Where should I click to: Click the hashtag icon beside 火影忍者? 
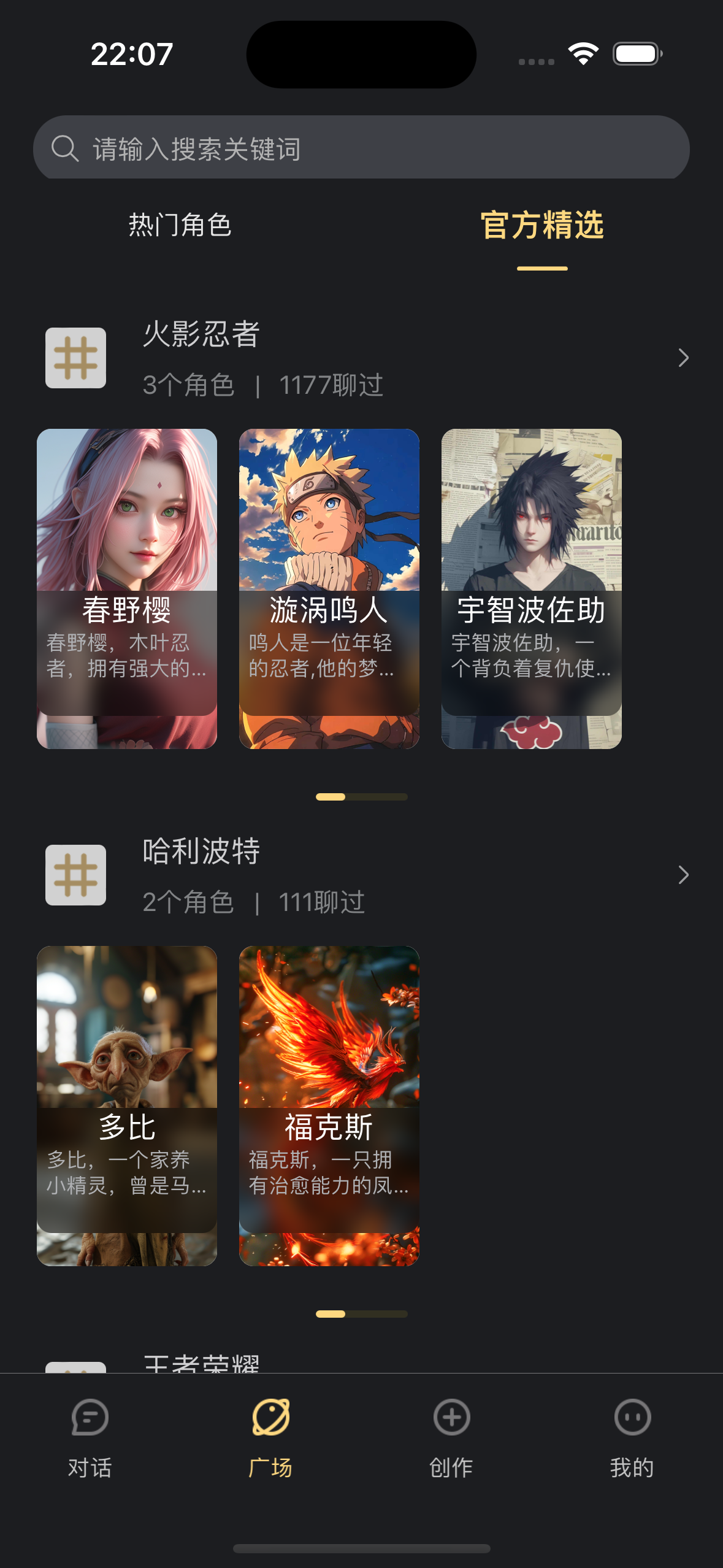coord(76,357)
